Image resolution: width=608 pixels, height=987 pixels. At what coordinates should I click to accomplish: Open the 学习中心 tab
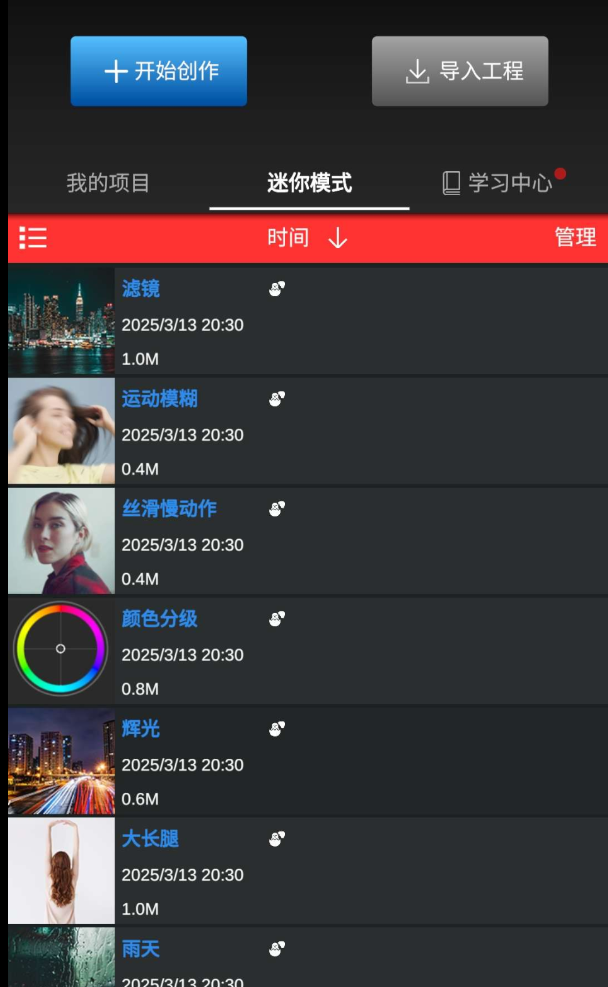point(497,183)
